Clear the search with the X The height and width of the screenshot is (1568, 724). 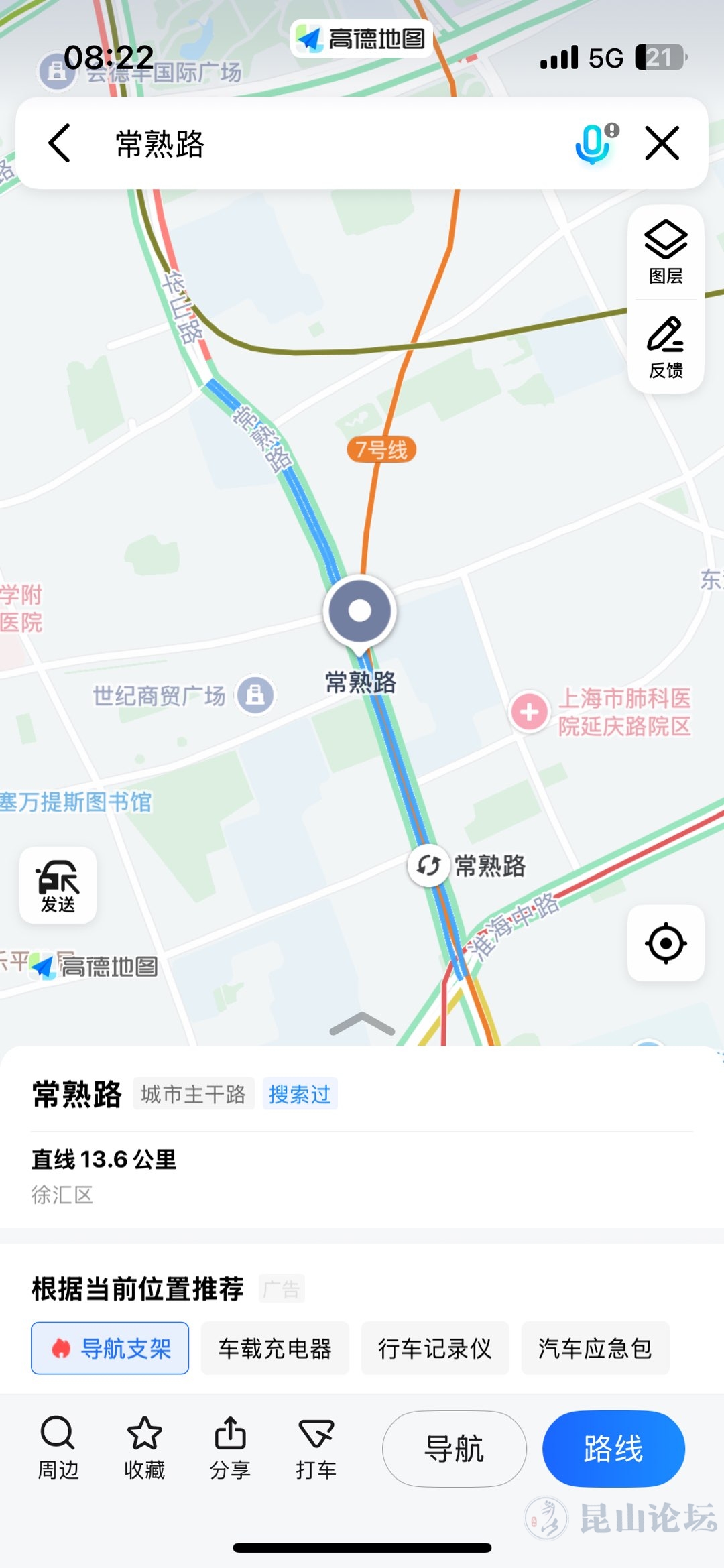click(662, 143)
